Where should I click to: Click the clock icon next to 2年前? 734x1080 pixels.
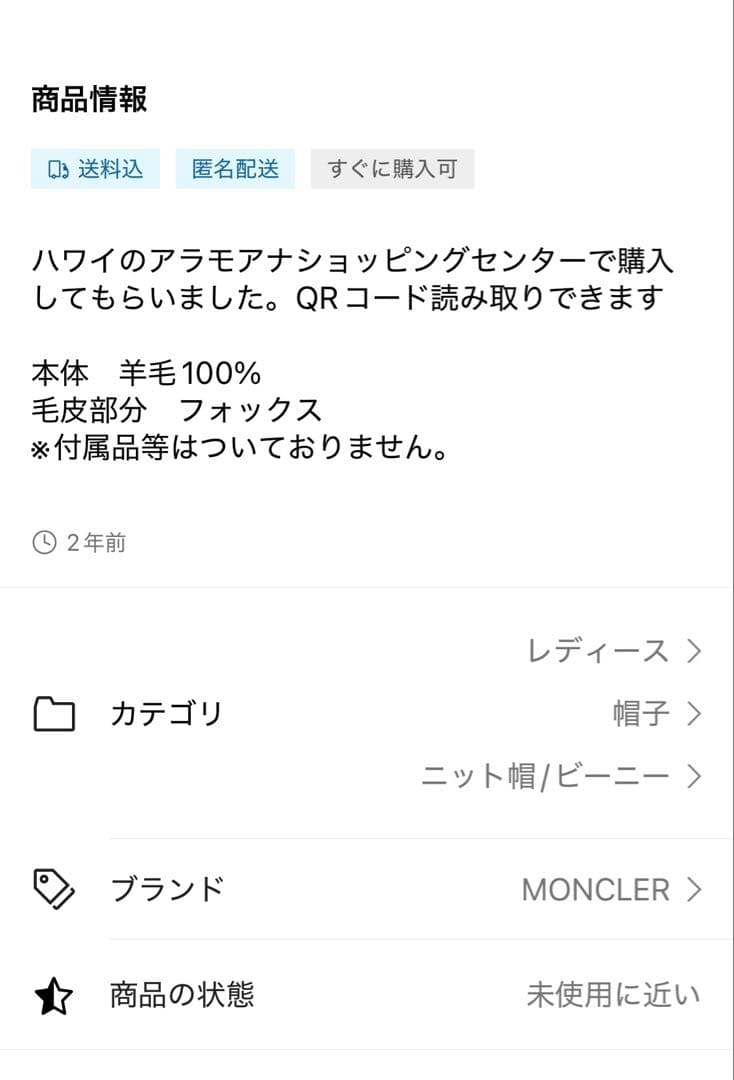(43, 543)
